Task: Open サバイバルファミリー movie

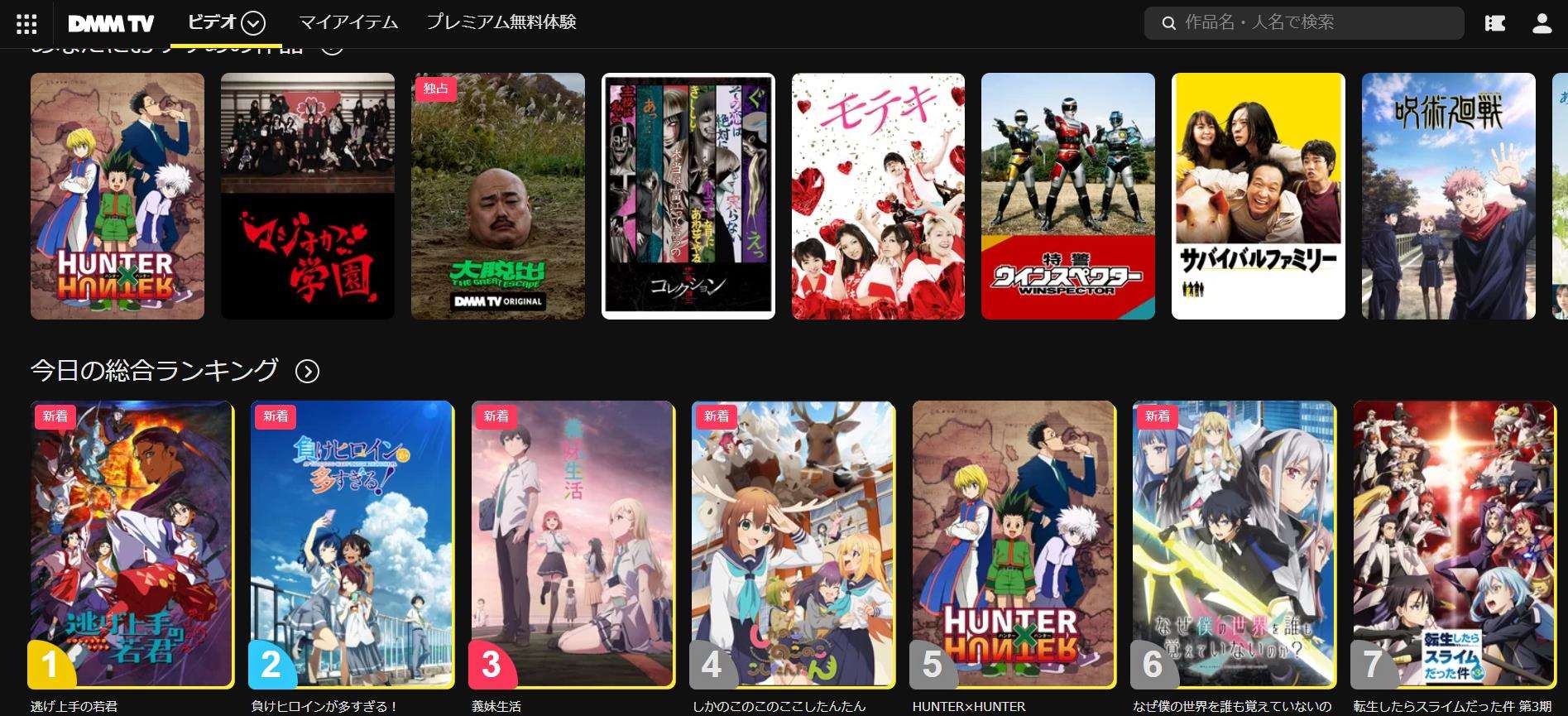Action: 1258,196
